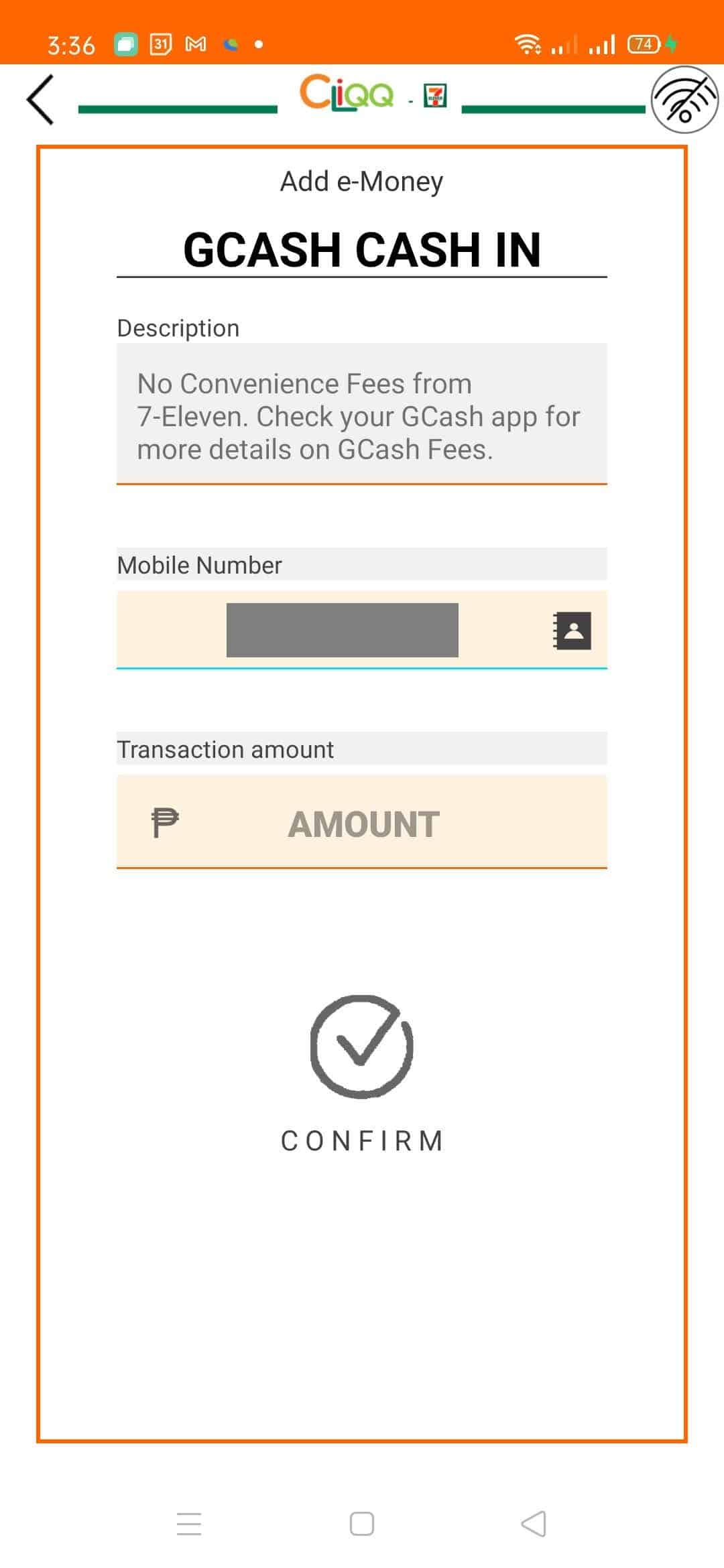Image resolution: width=724 pixels, height=1568 pixels.
Task: Tap the Add e-Money label
Action: pyautogui.click(x=361, y=180)
